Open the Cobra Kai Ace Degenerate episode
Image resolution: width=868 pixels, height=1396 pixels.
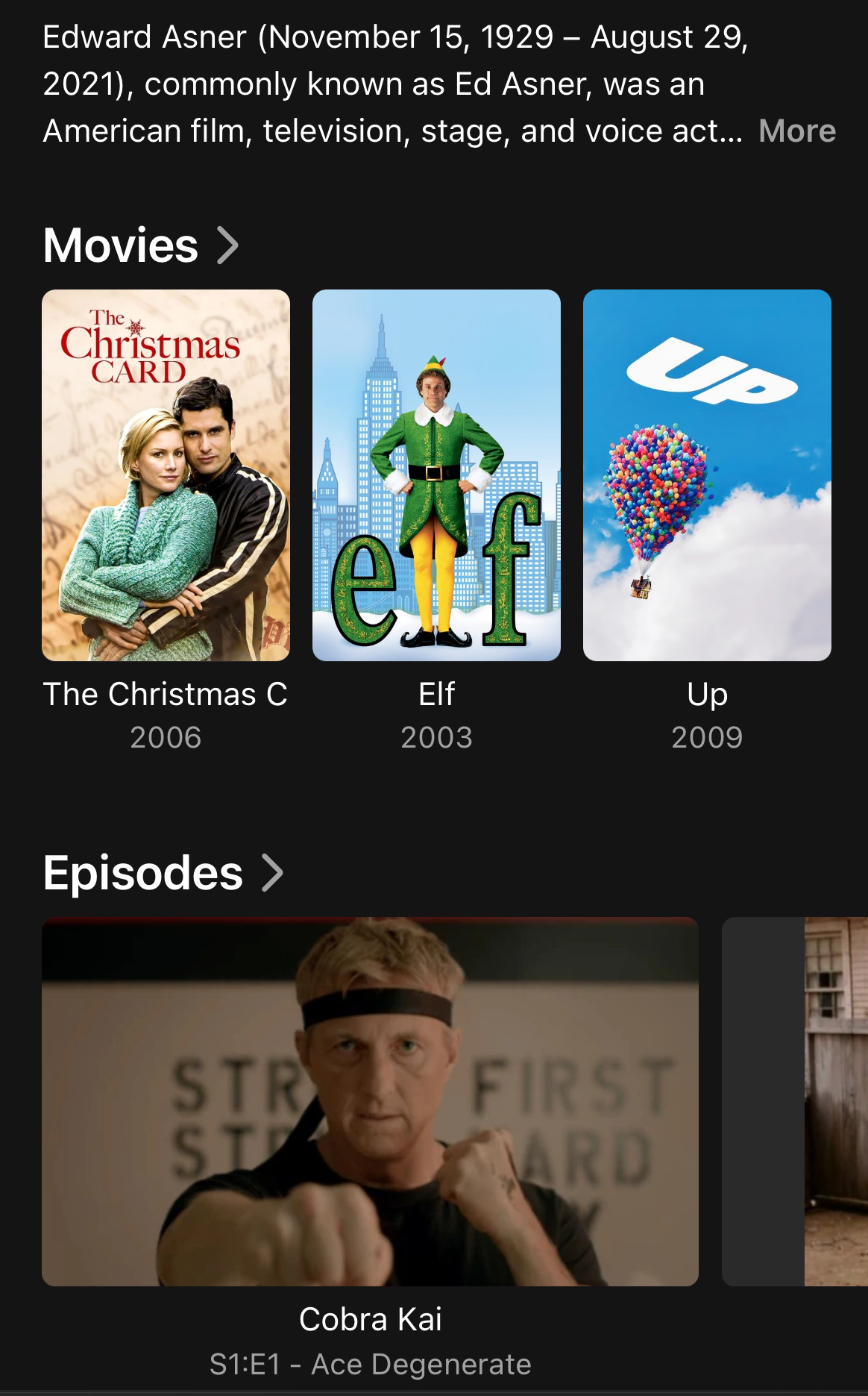(x=370, y=1101)
